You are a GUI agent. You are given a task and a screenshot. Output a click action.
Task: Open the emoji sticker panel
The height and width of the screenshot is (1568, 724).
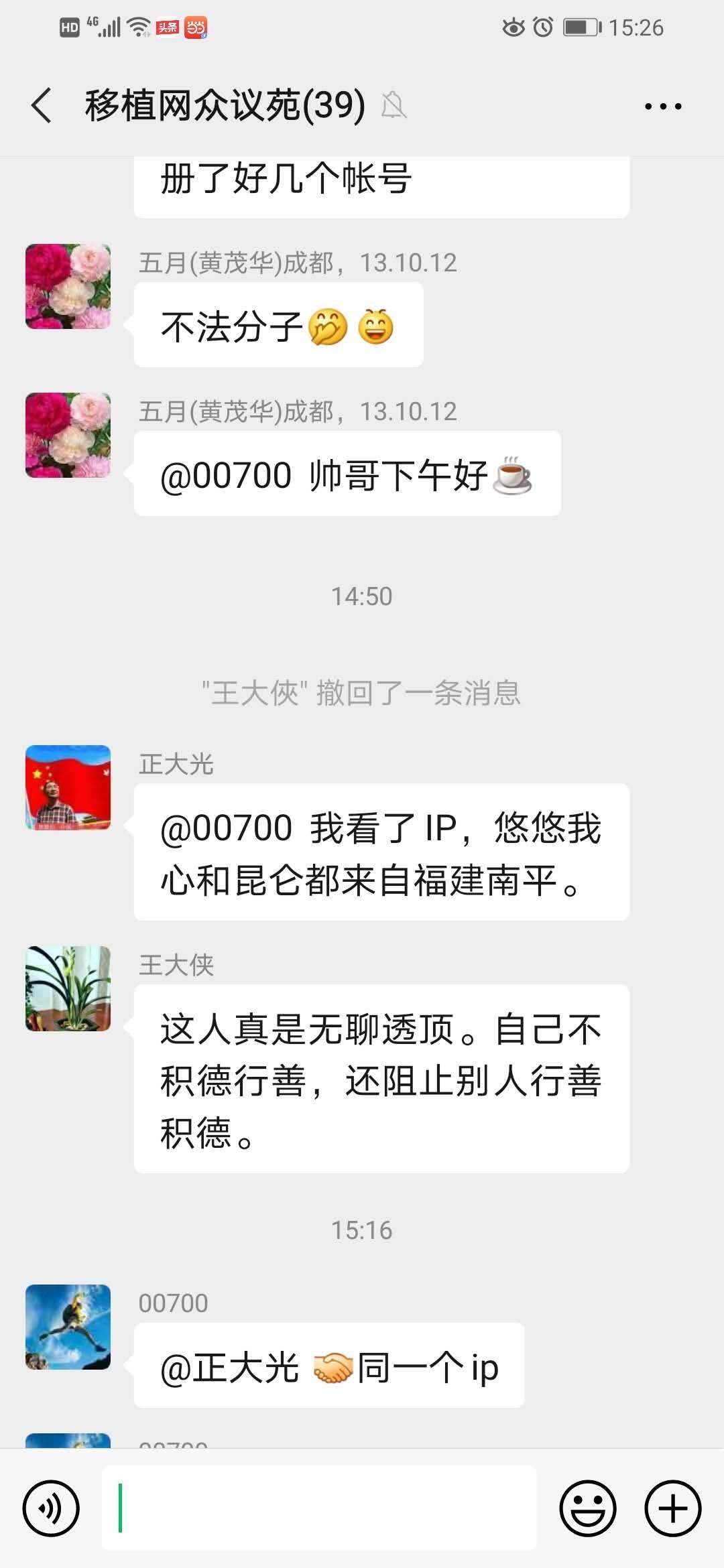[x=587, y=1508]
